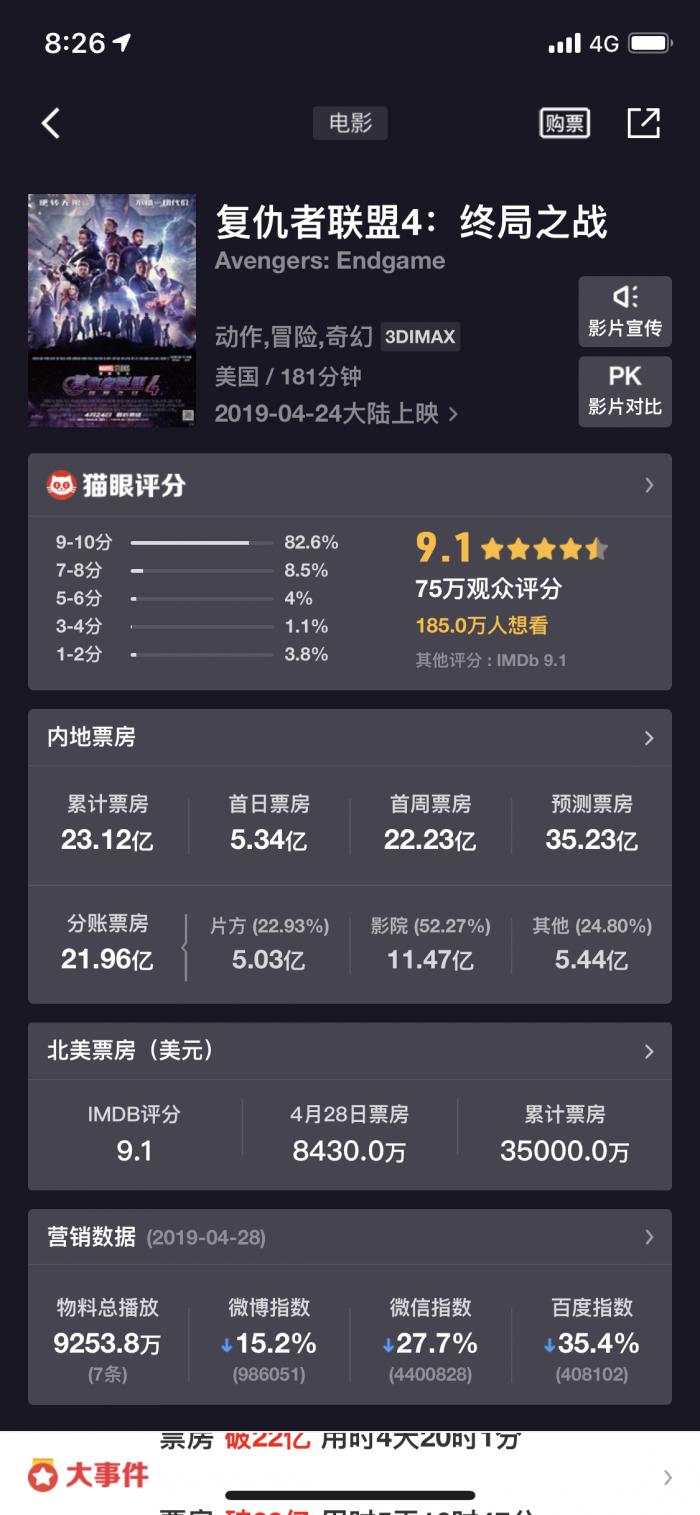View release dates via 2019-04-24大陆上映
The image size is (700, 1515).
pyautogui.click(x=336, y=414)
